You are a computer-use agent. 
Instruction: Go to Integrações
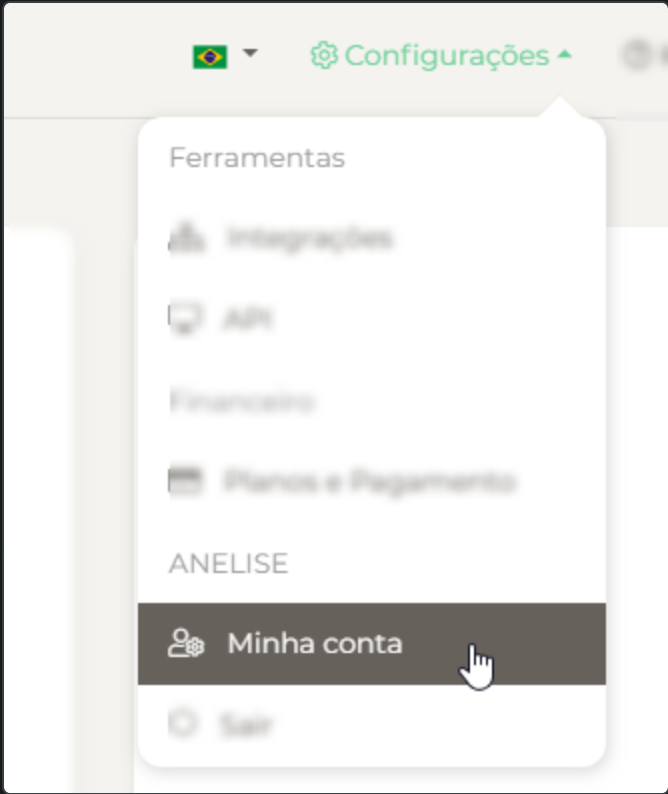click(x=308, y=239)
